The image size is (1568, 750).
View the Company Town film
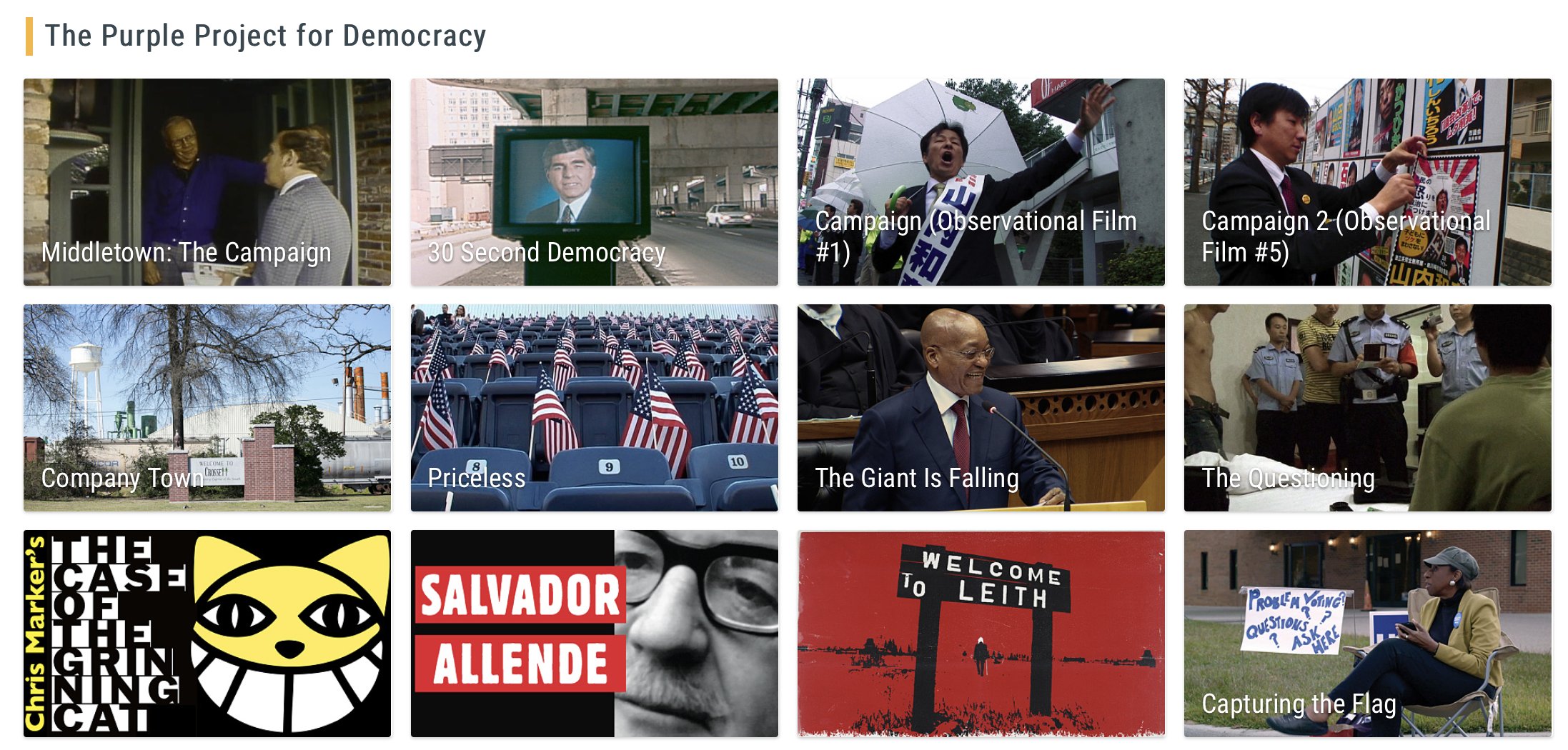point(207,408)
